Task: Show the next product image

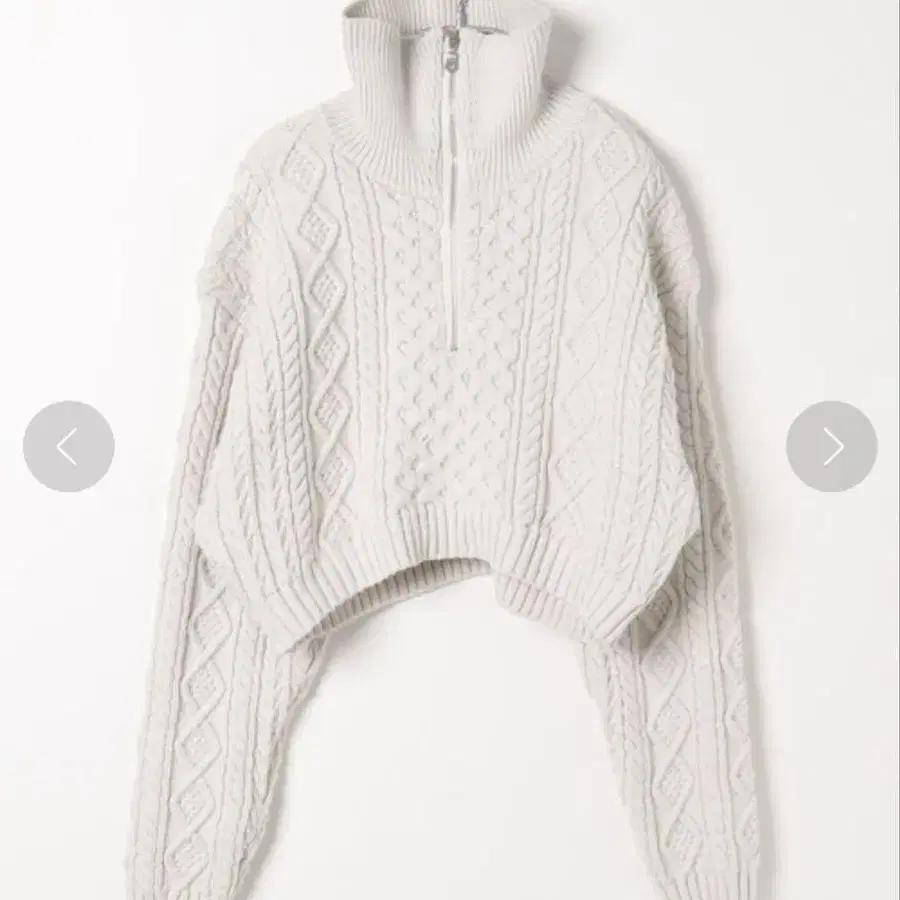Action: point(831,447)
